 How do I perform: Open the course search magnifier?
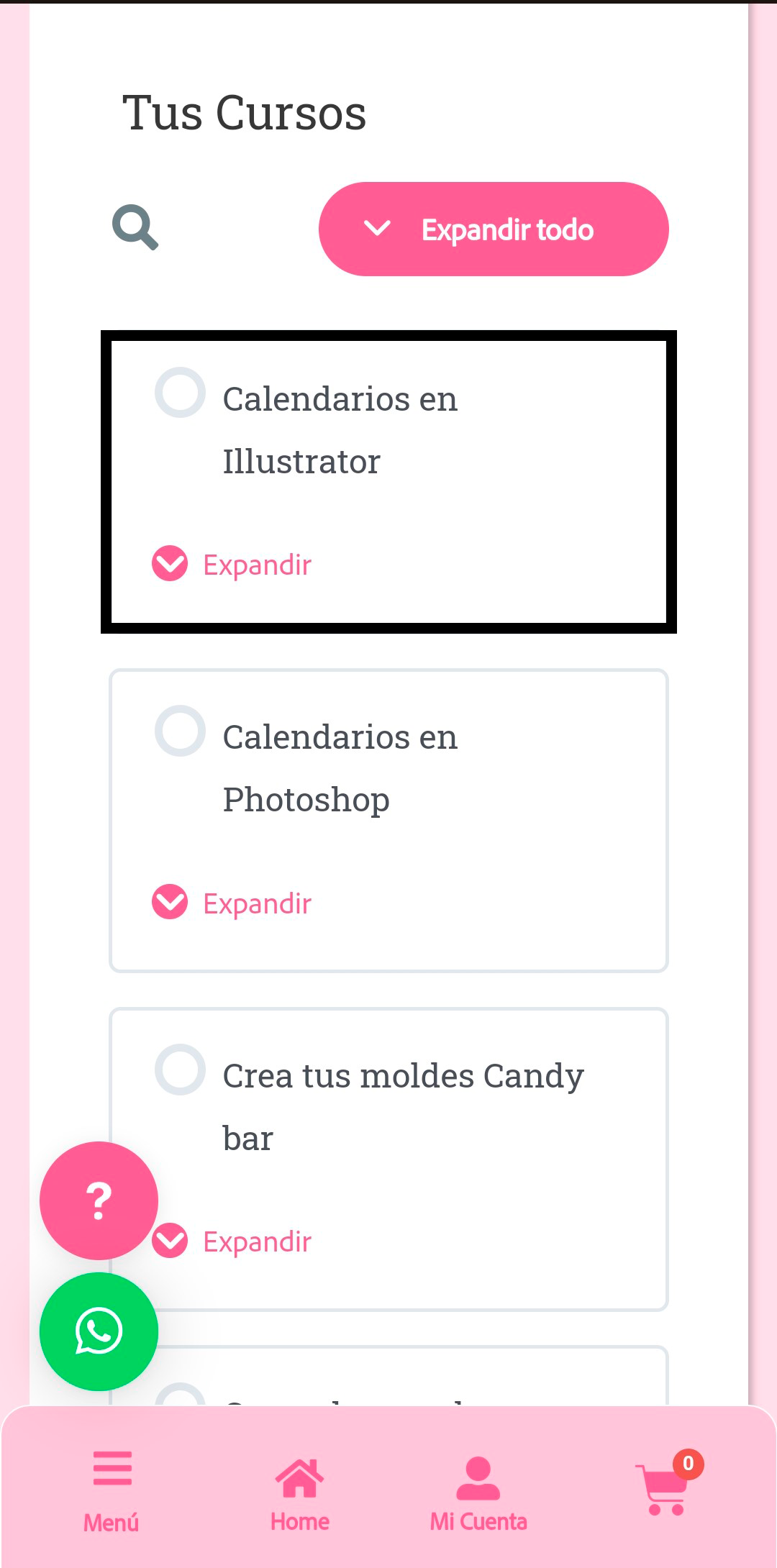click(135, 228)
